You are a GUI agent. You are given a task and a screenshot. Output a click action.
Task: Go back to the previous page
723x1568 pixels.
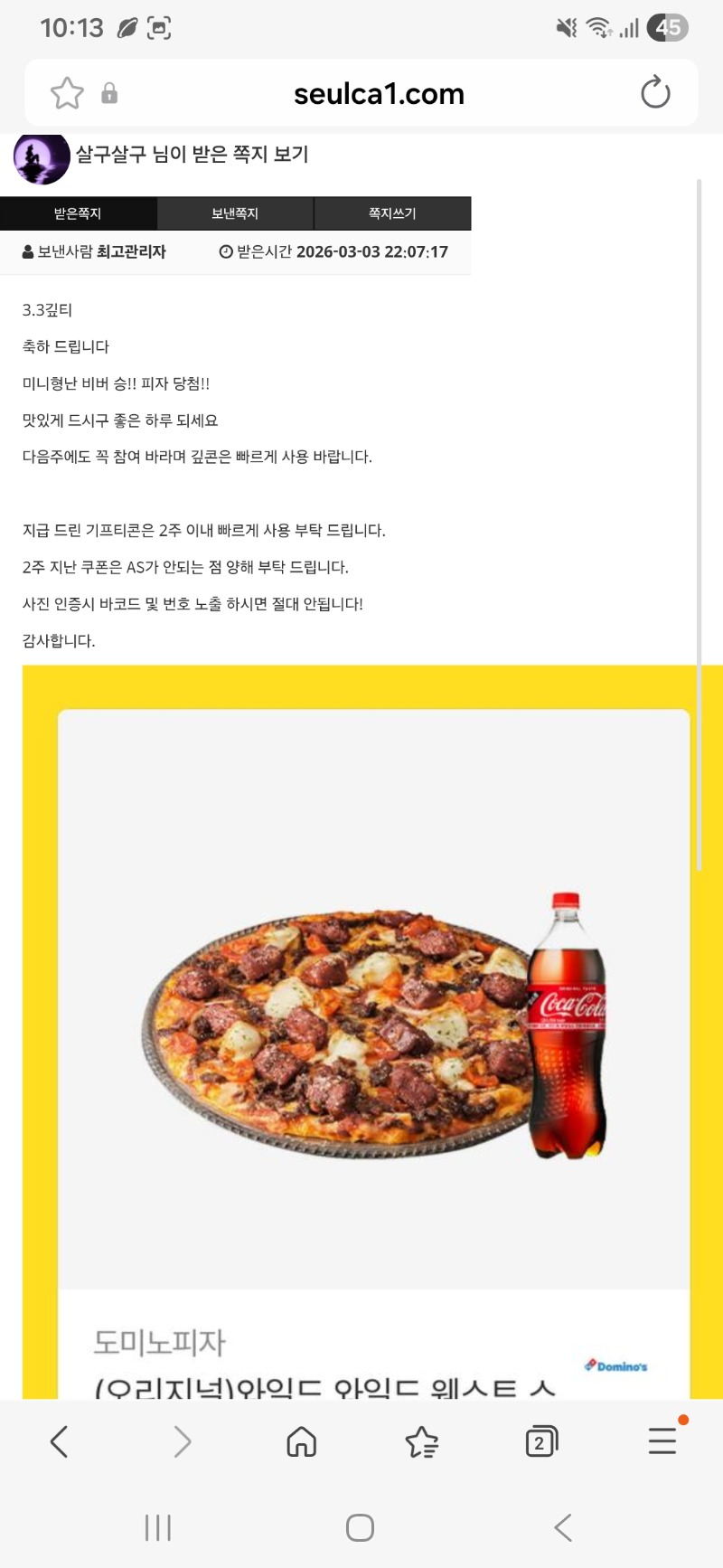click(x=60, y=1441)
